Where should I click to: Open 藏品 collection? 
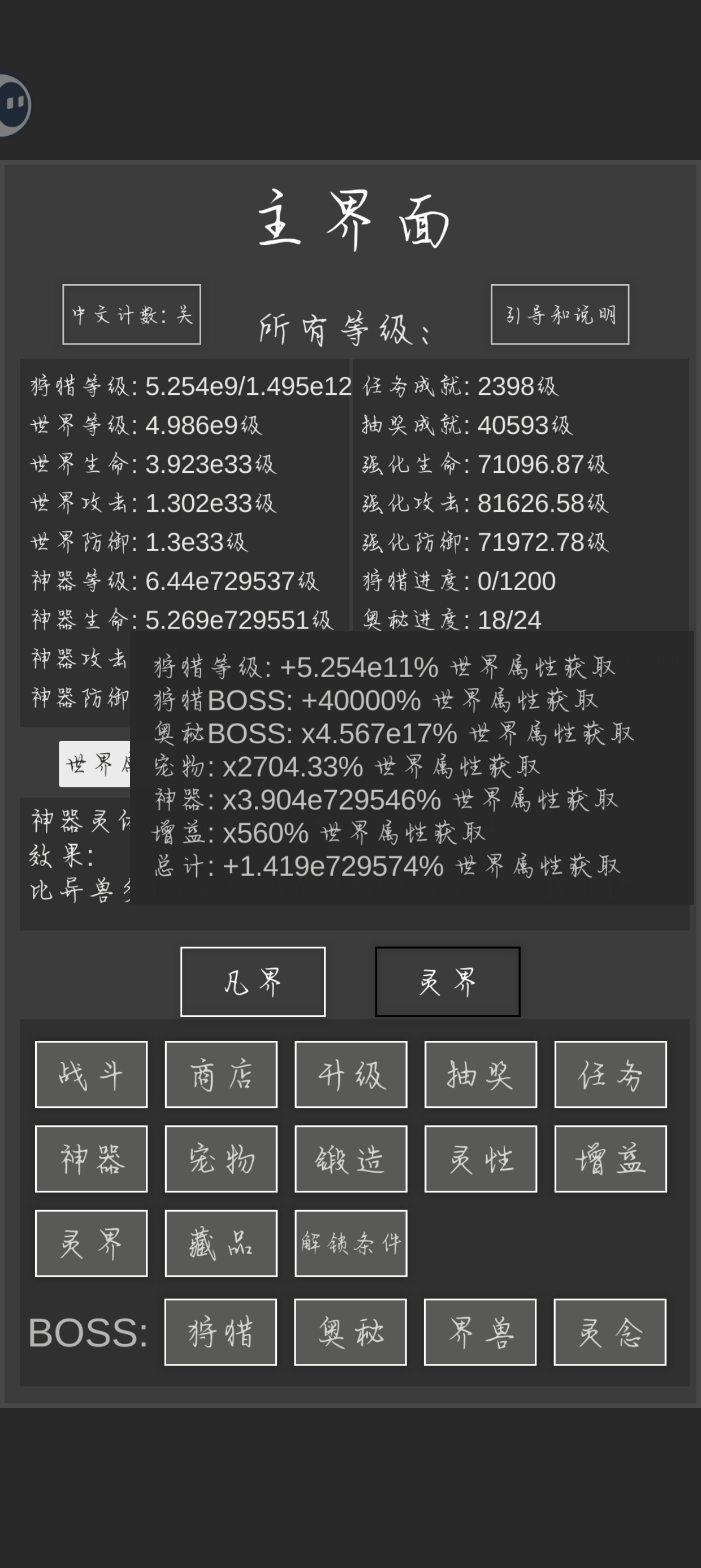(221, 1243)
